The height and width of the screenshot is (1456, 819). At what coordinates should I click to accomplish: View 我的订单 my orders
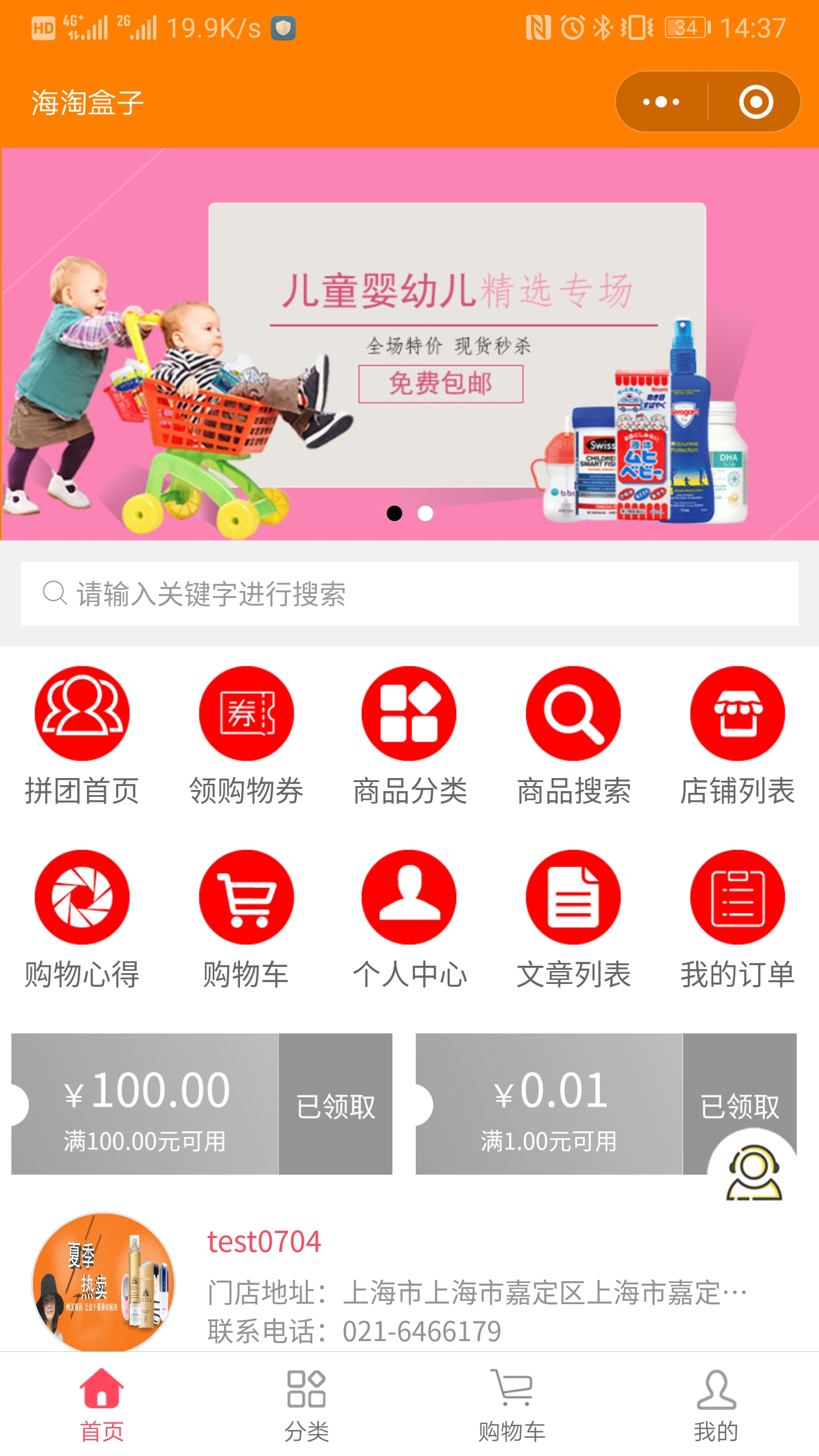tap(737, 917)
